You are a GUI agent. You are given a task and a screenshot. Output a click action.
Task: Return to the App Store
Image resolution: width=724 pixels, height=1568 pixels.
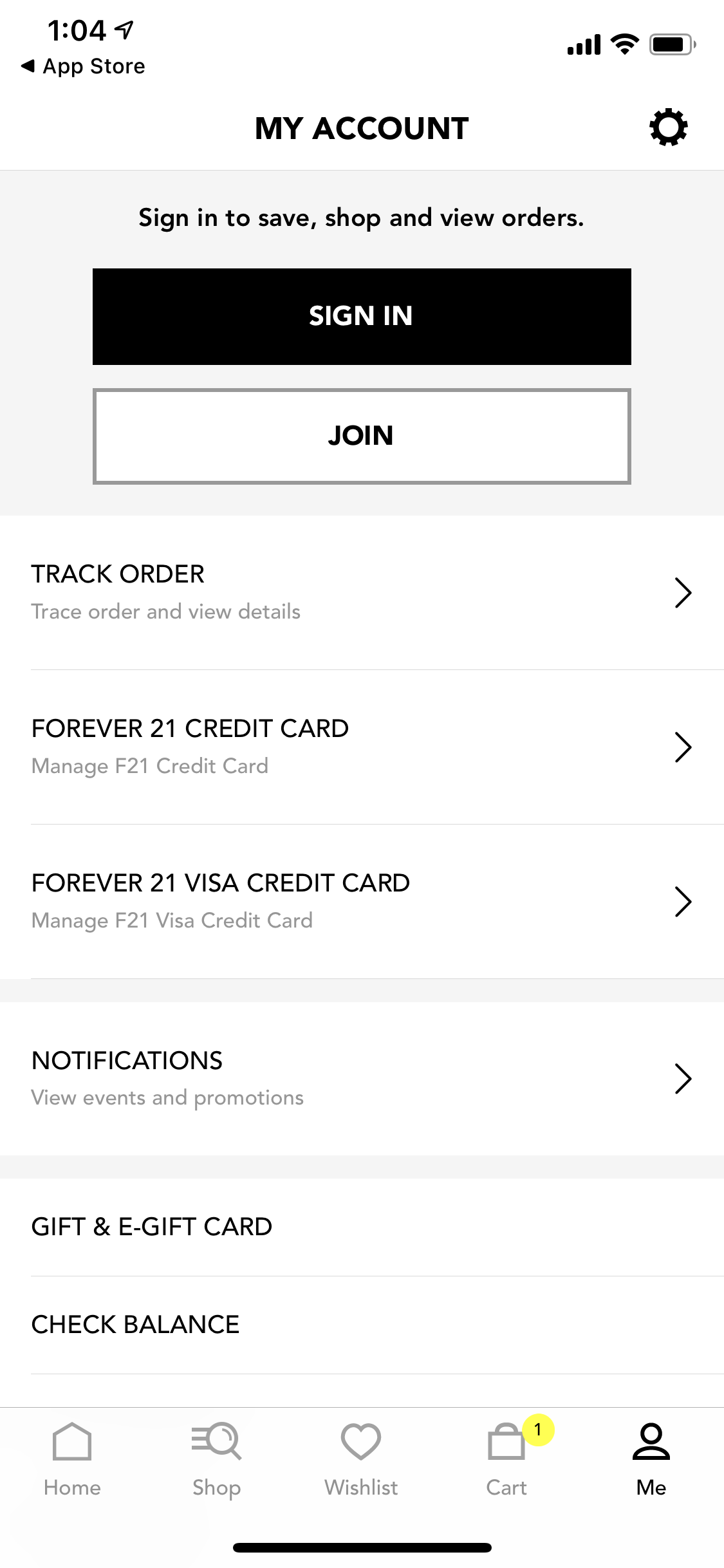pyautogui.click(x=83, y=66)
